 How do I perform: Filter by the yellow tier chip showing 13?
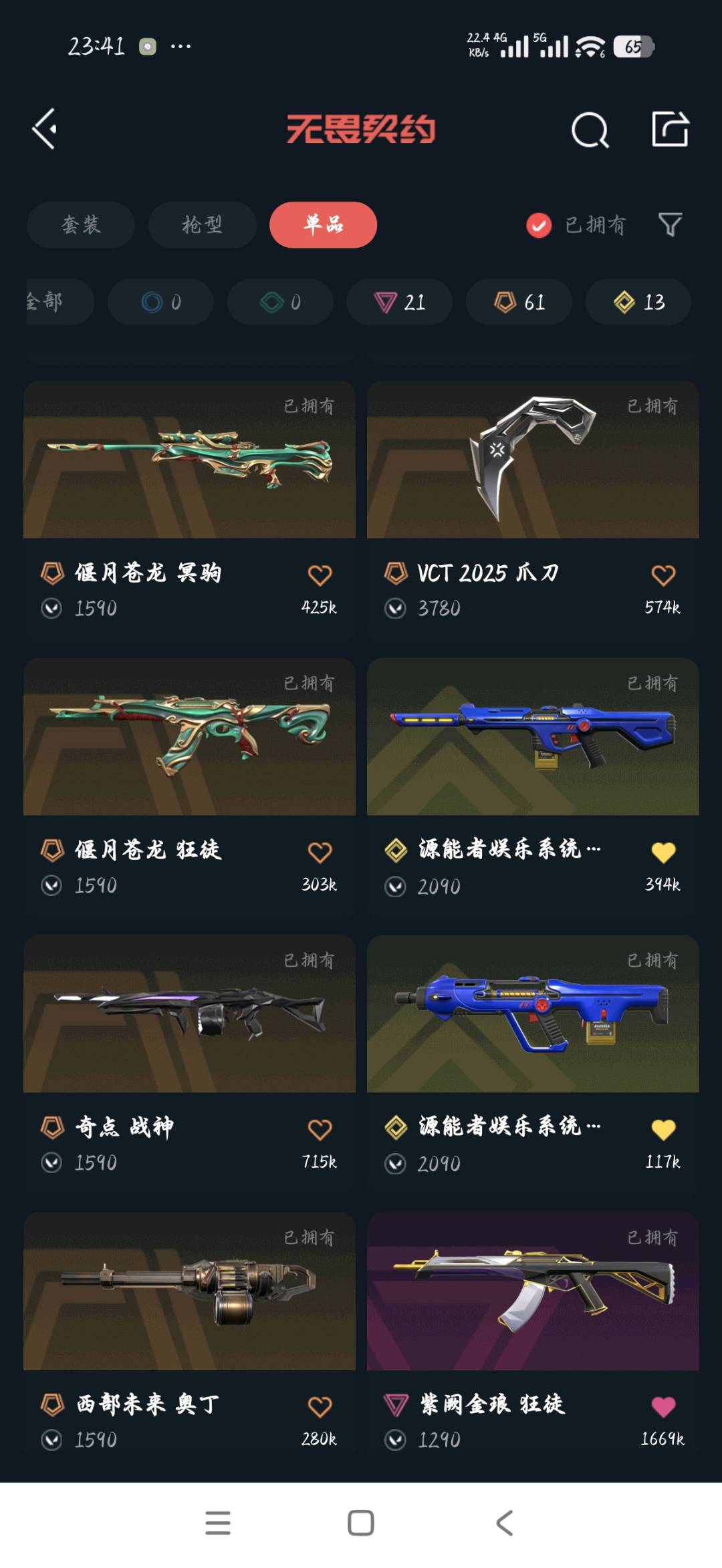(638, 302)
